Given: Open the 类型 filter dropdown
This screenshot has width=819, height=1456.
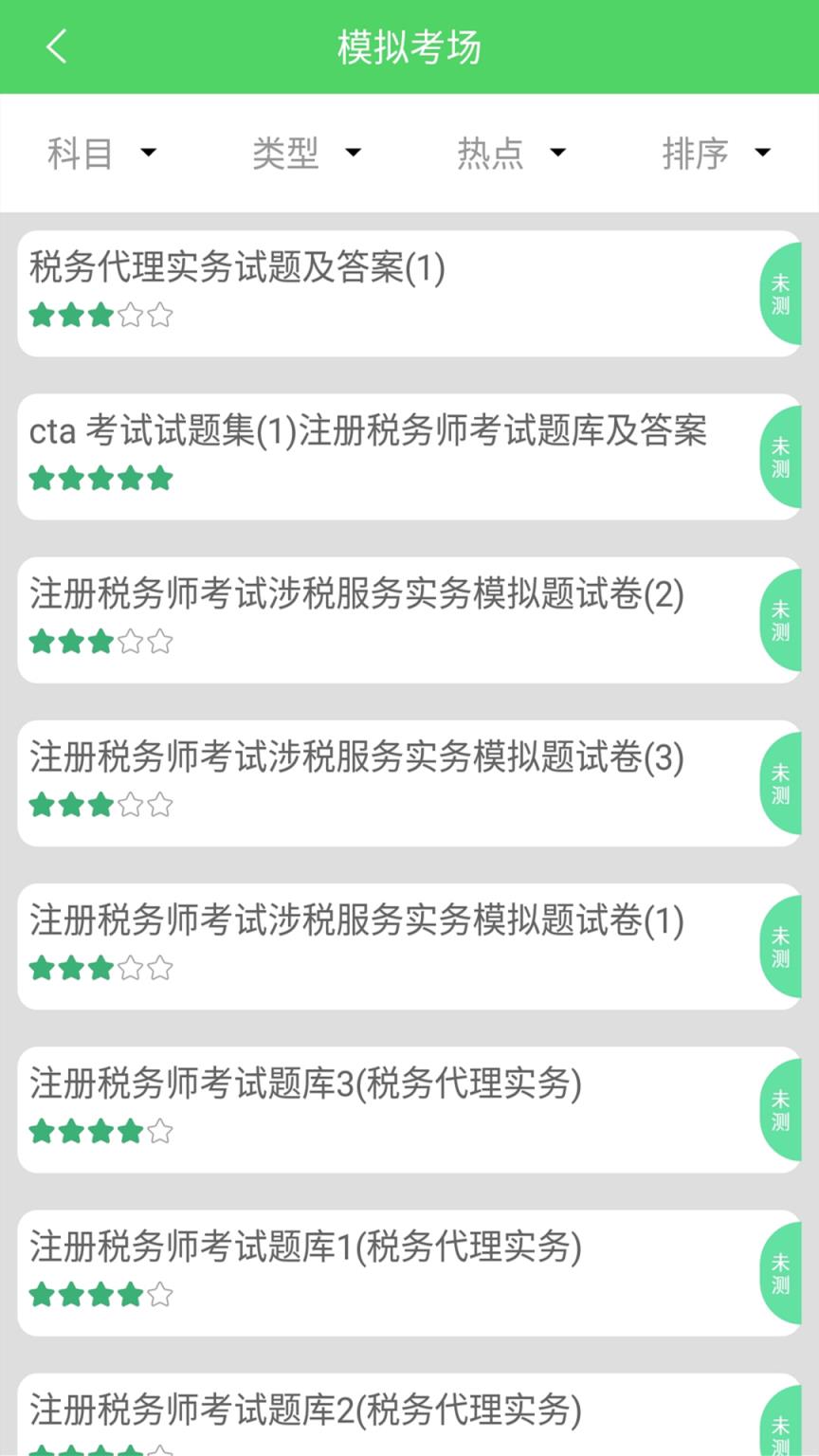Looking at the screenshot, I should 307,154.
